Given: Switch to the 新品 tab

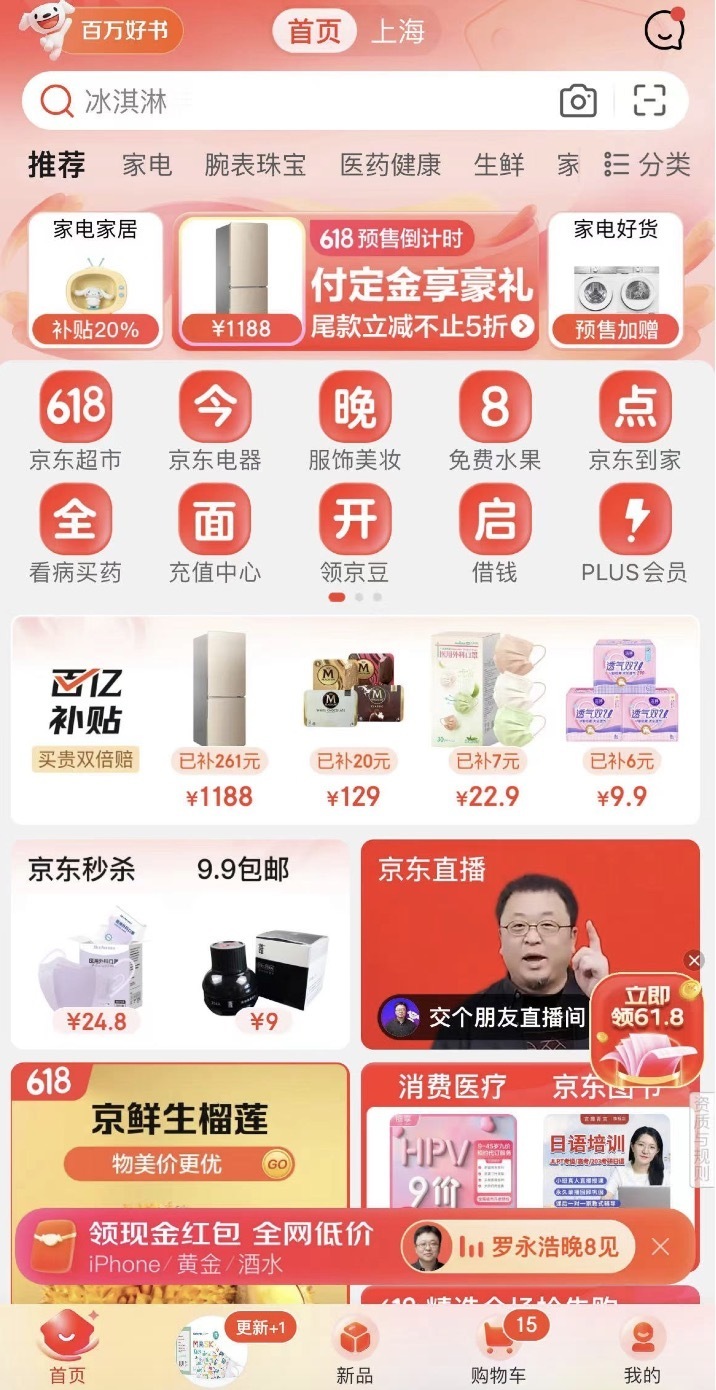Looking at the screenshot, I should click(x=354, y=1348).
